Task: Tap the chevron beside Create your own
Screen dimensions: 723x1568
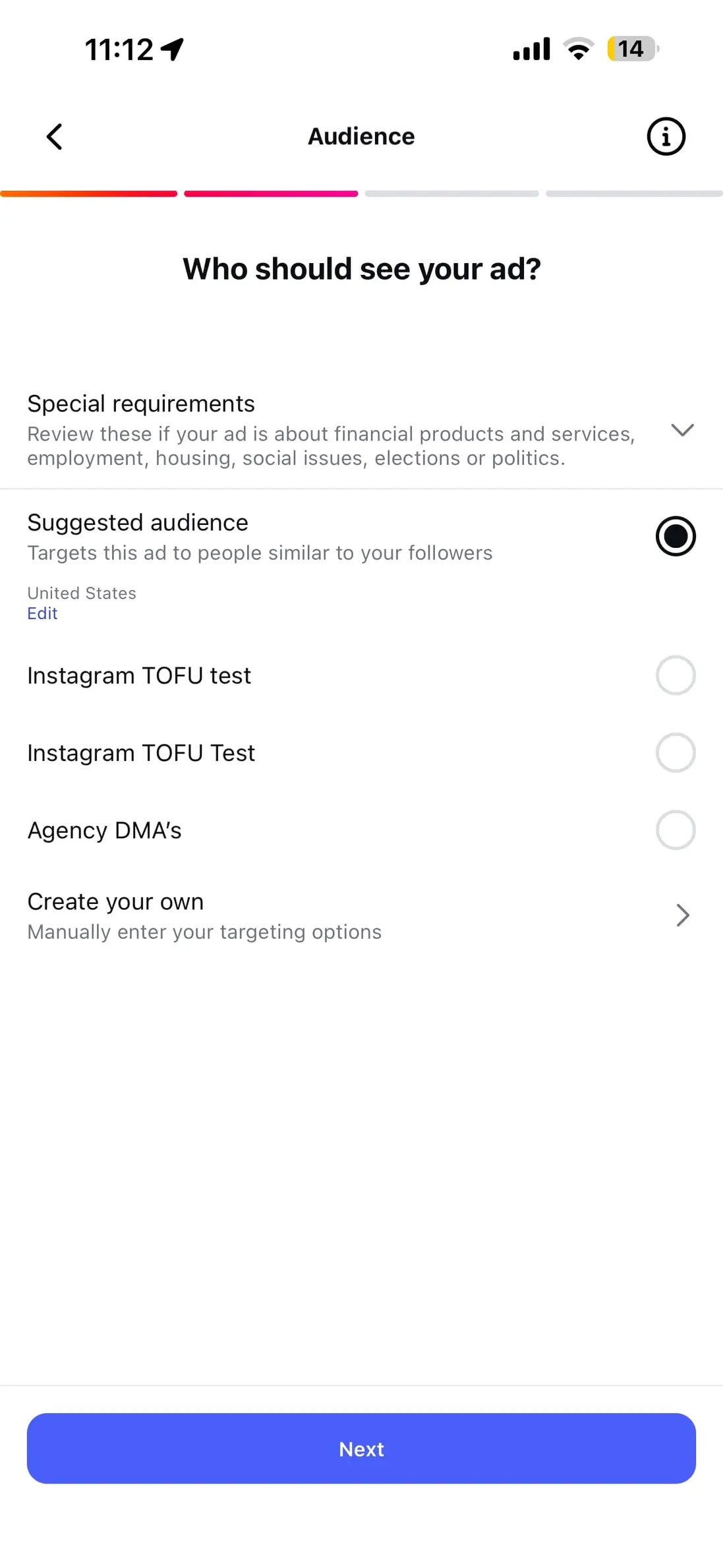Action: point(683,915)
